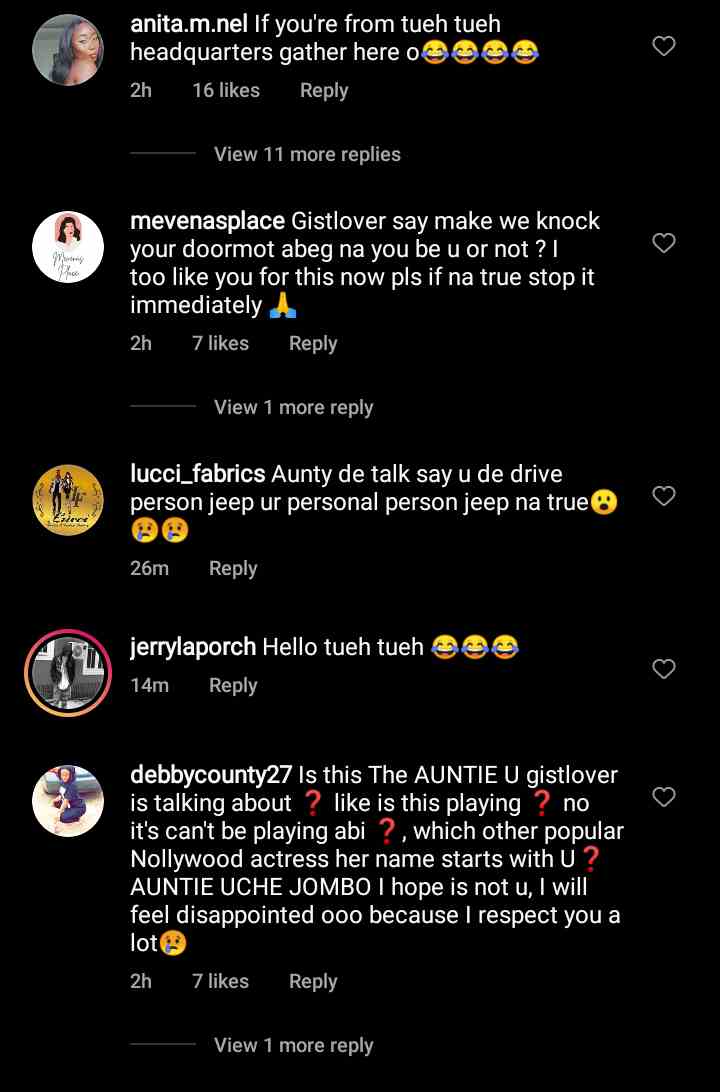The width and height of the screenshot is (720, 1092).
Task: Expand replies under debbycounty27's comment
Action: (x=293, y=1045)
